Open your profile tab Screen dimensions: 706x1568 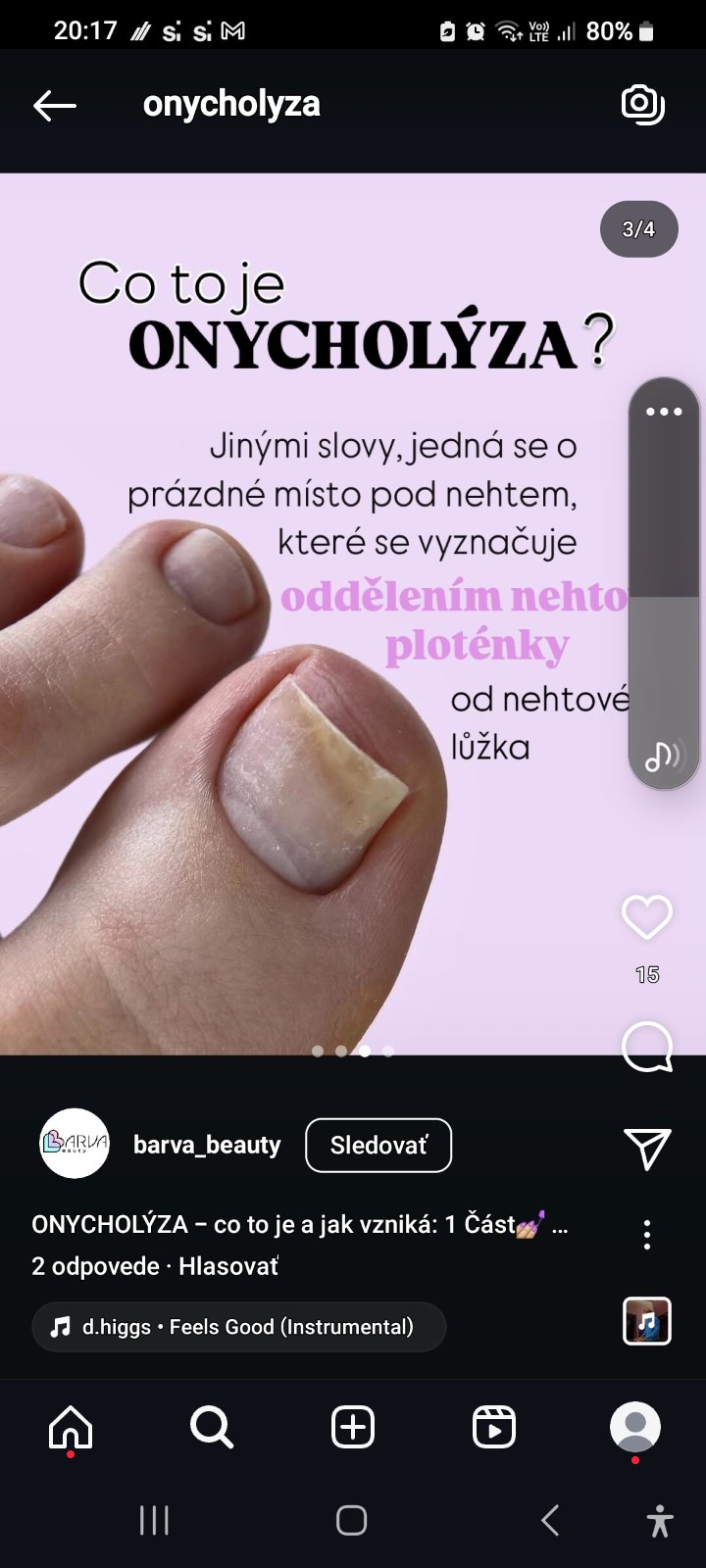point(635,1427)
